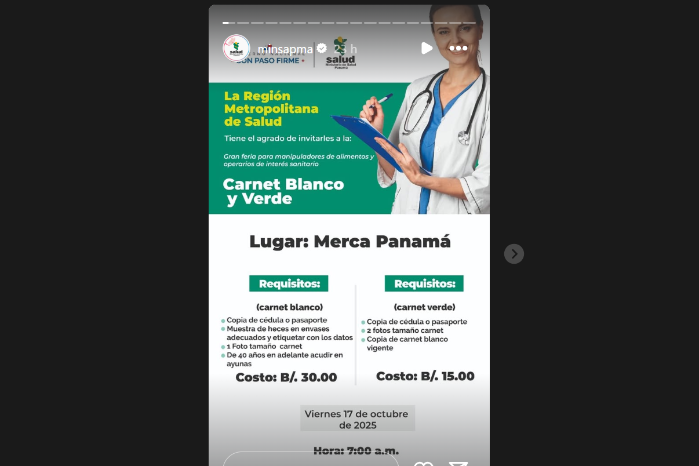
Task: Like this story with the heart
Action: coord(424,463)
